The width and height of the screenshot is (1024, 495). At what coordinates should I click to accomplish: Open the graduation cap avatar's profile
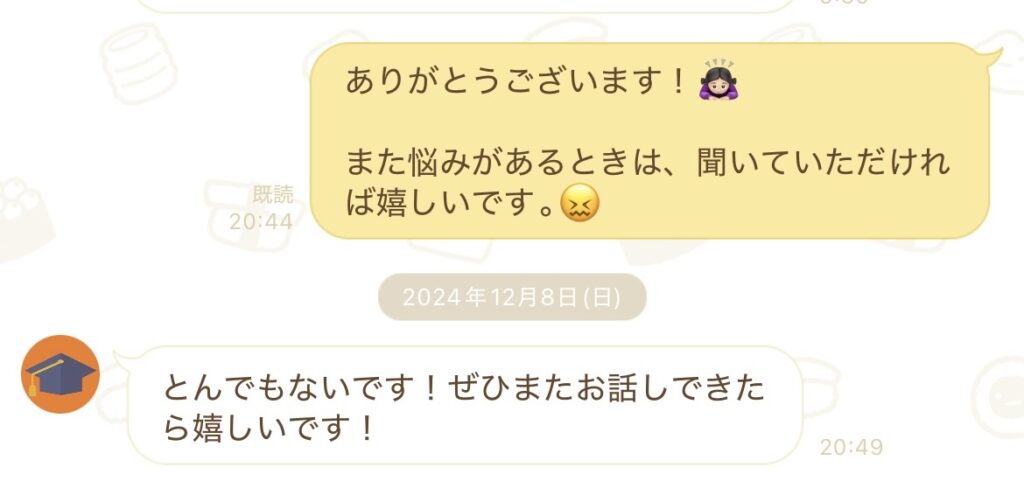[60, 374]
